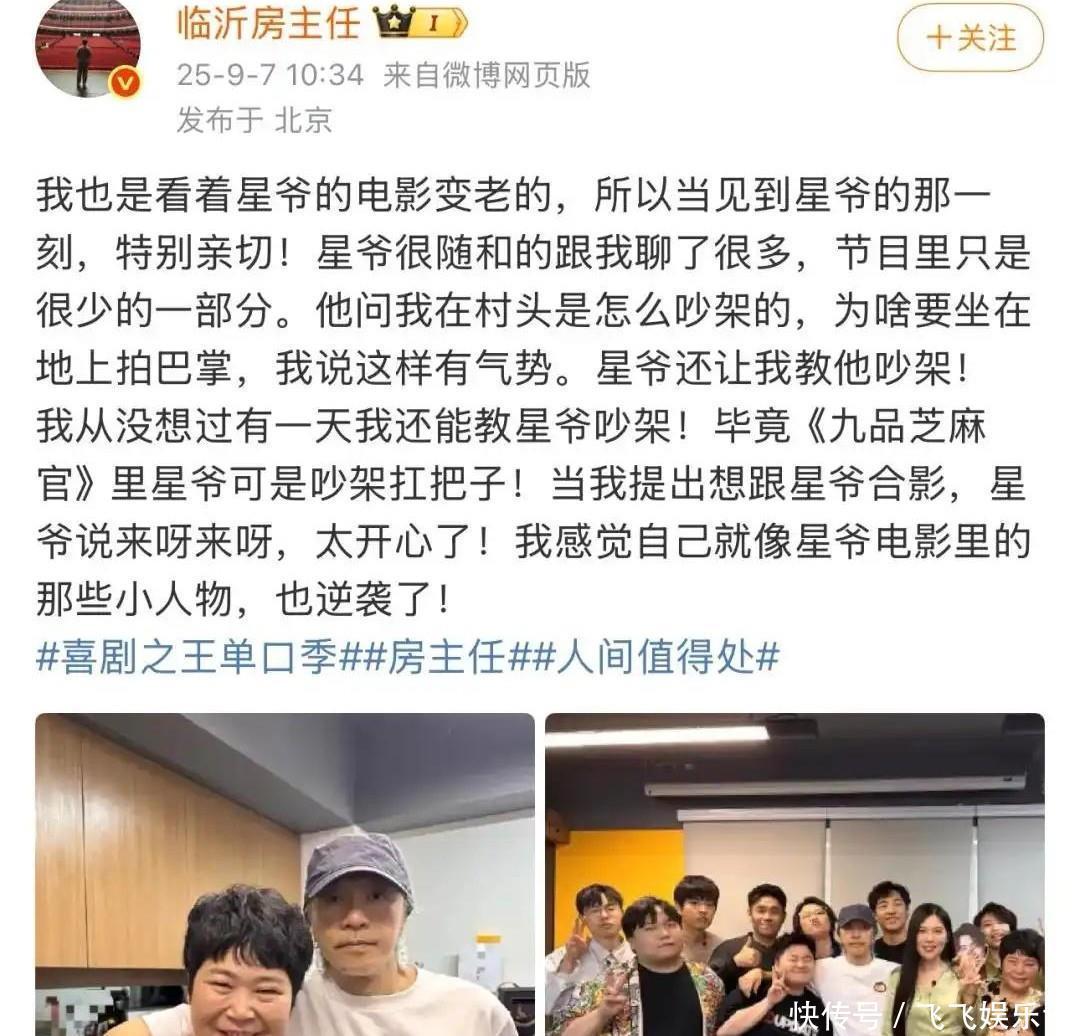Open the 临沂房主任 username link
1080x1036 pixels.
(268, 22)
